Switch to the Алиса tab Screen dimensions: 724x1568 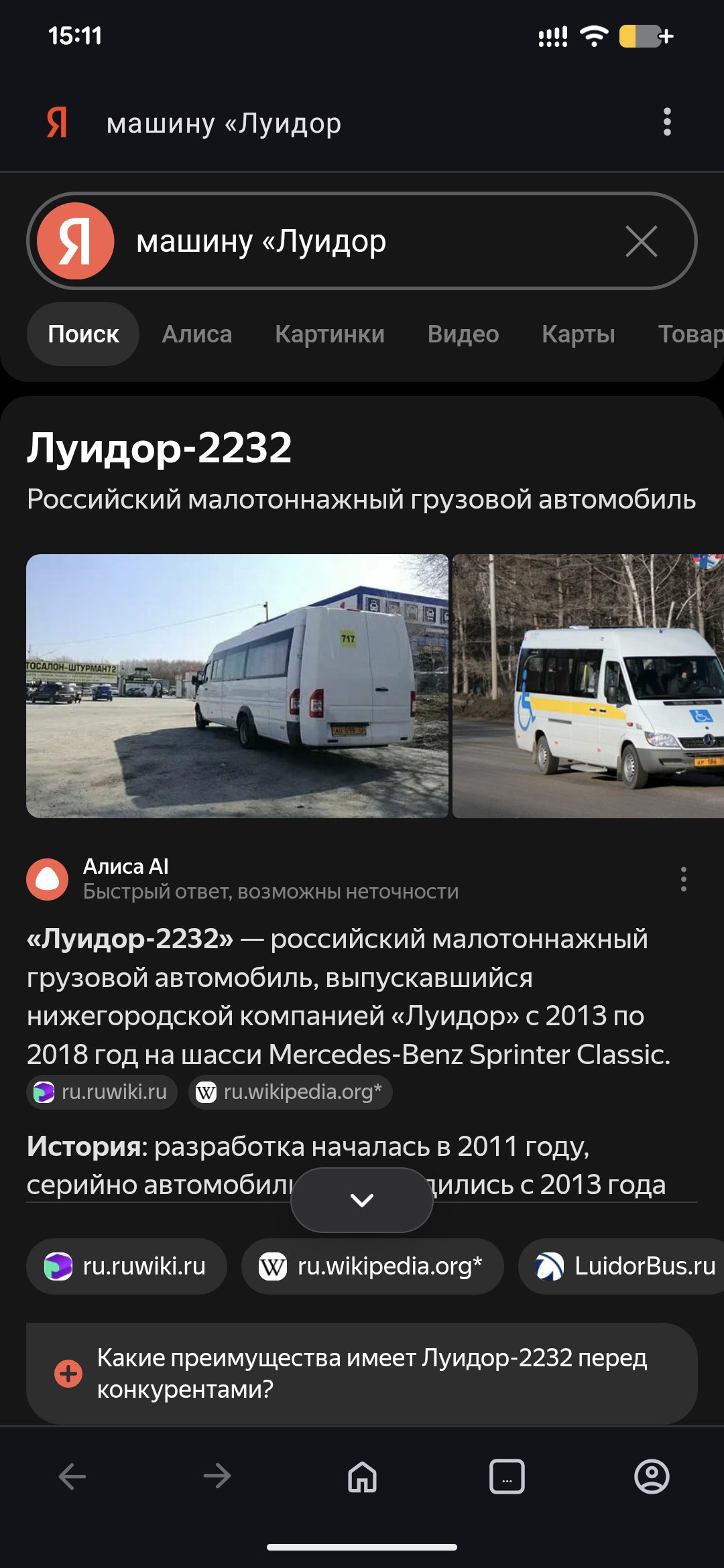pos(196,334)
